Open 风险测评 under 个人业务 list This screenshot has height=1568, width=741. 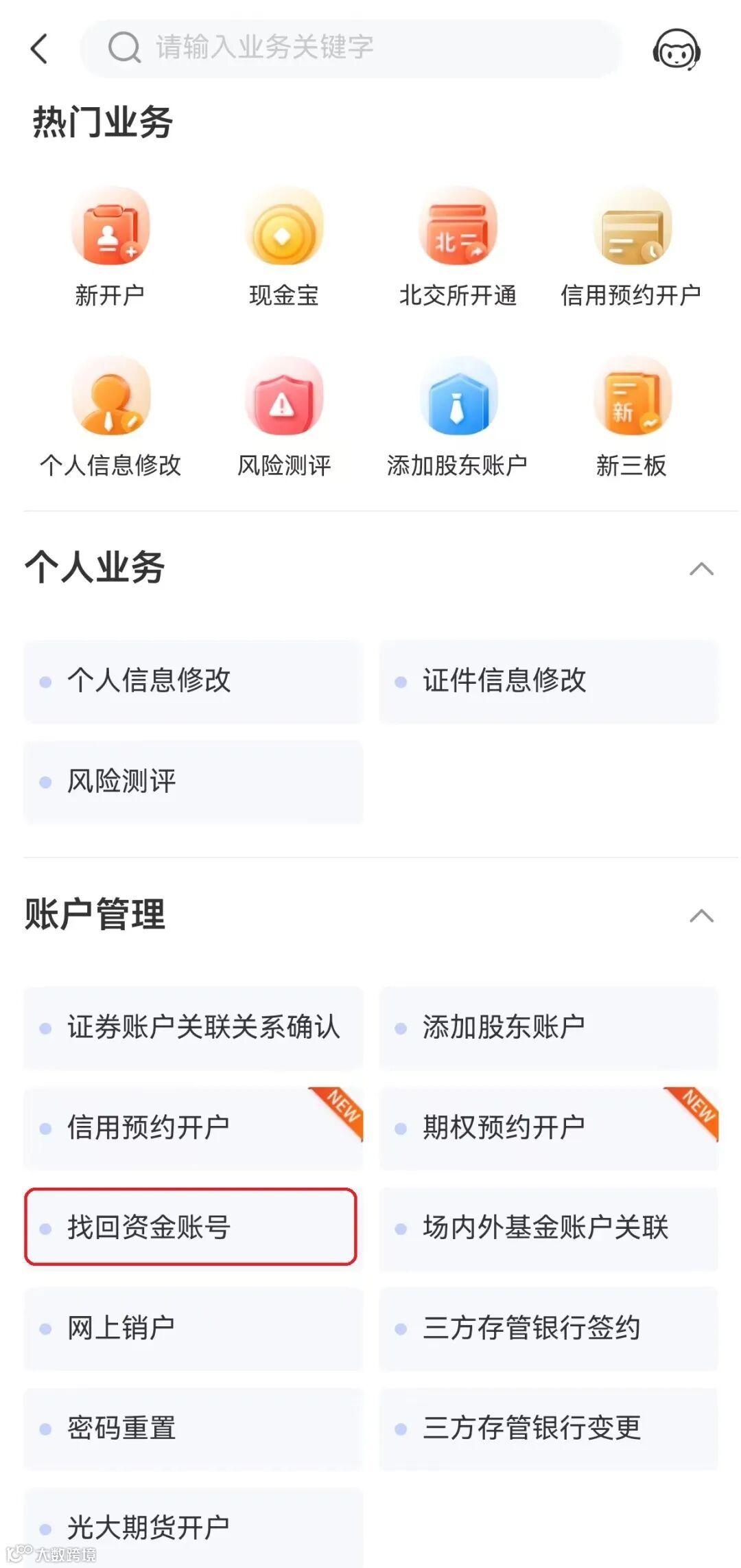tap(193, 781)
